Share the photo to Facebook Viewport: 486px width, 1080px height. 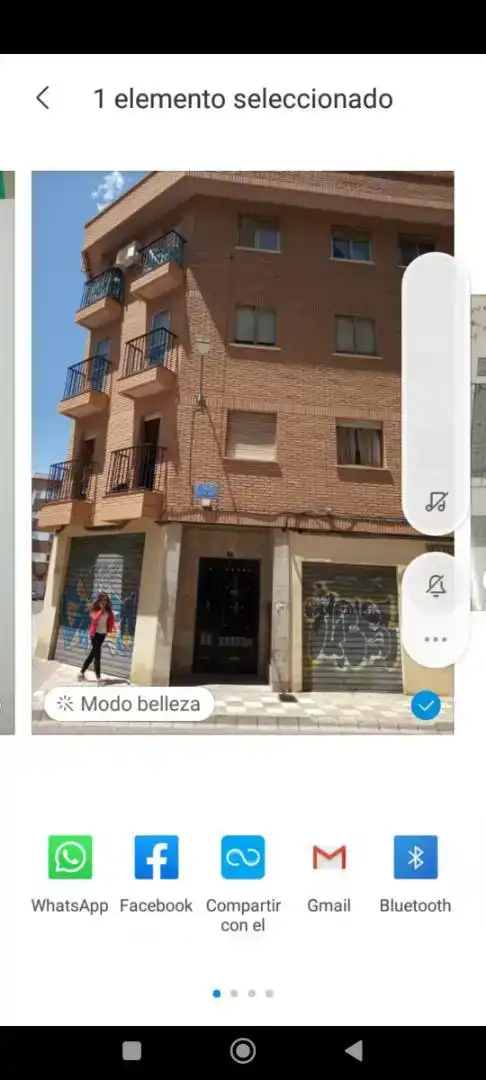[156, 875]
